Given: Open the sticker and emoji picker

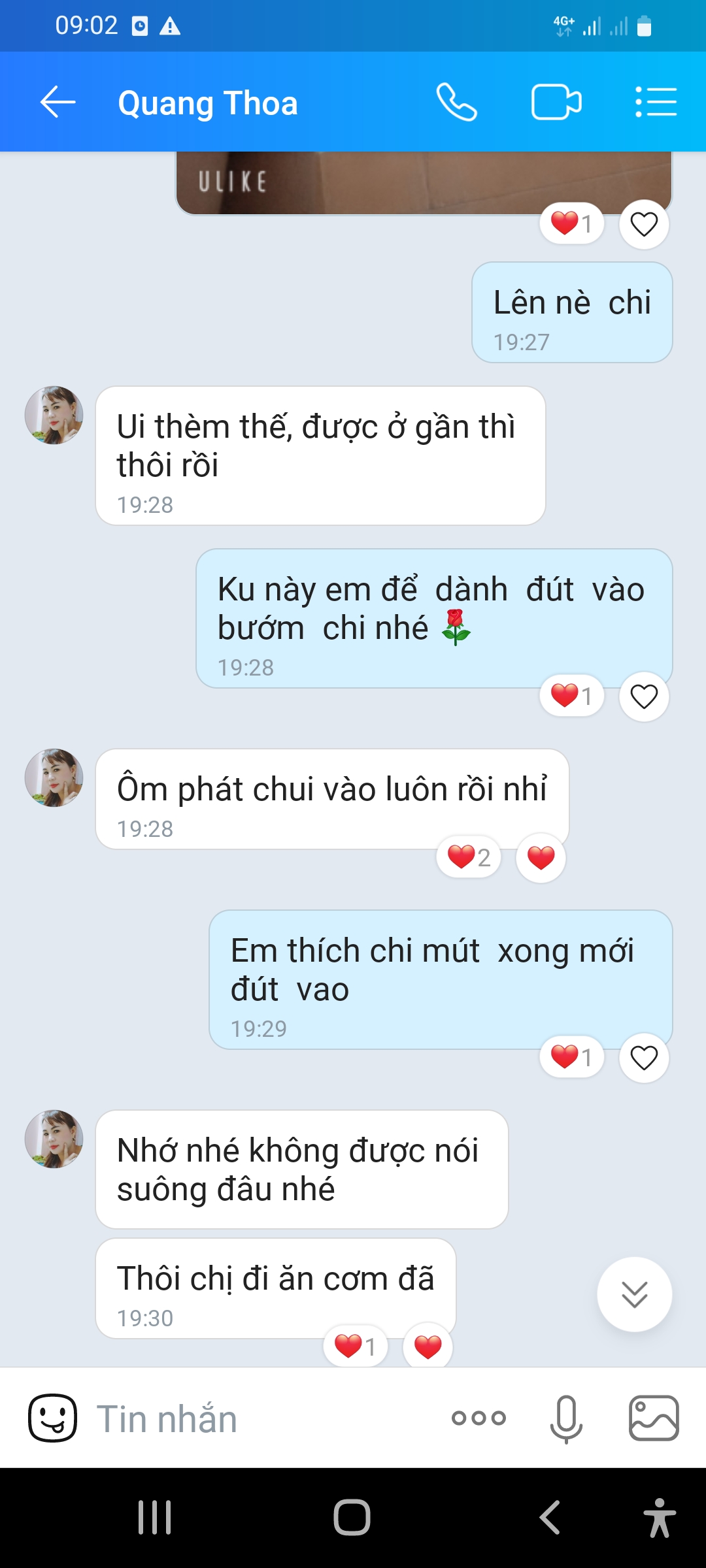Looking at the screenshot, I should (x=52, y=1418).
